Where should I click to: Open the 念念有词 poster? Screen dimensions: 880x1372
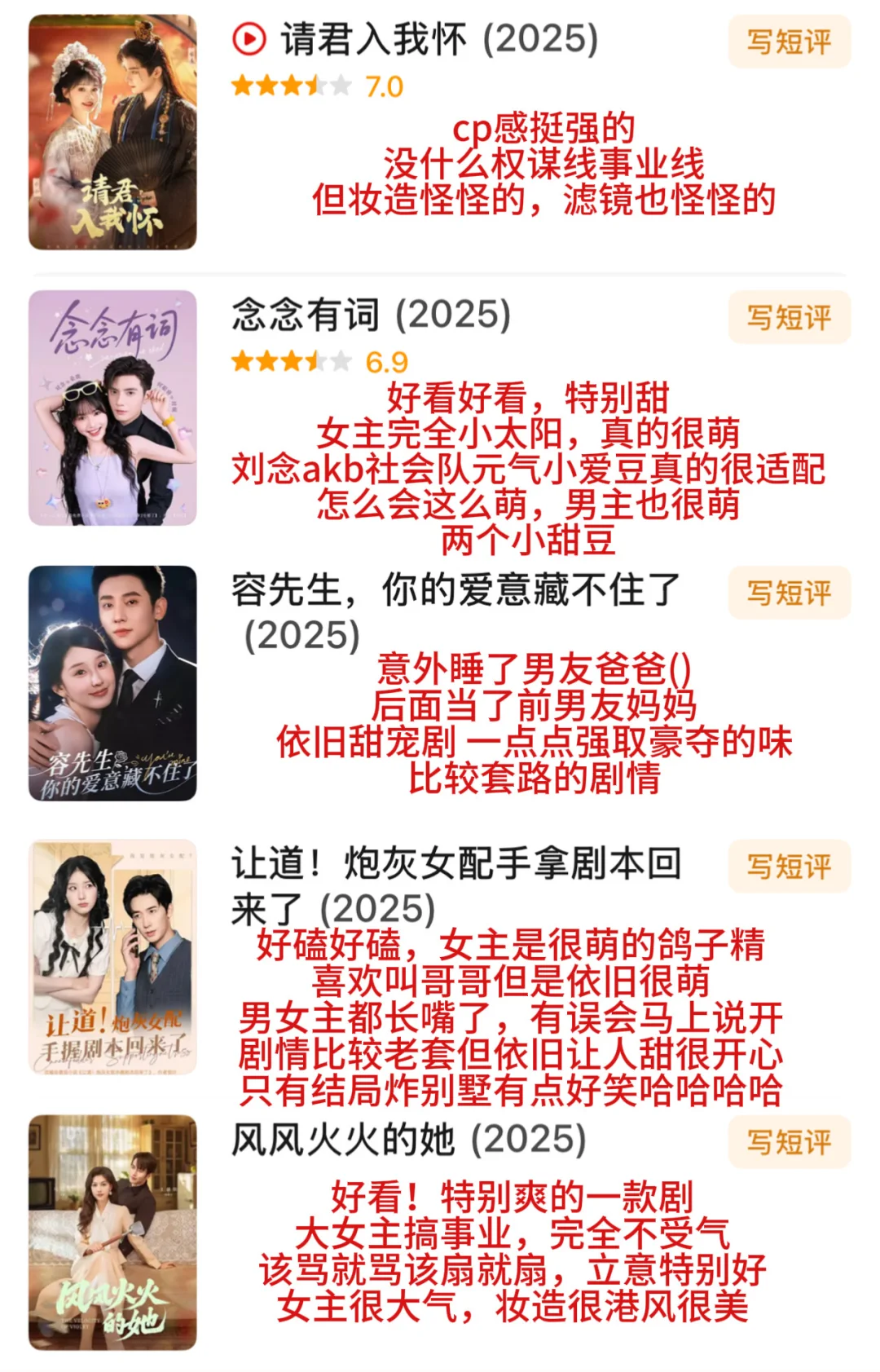pyautogui.click(x=112, y=408)
